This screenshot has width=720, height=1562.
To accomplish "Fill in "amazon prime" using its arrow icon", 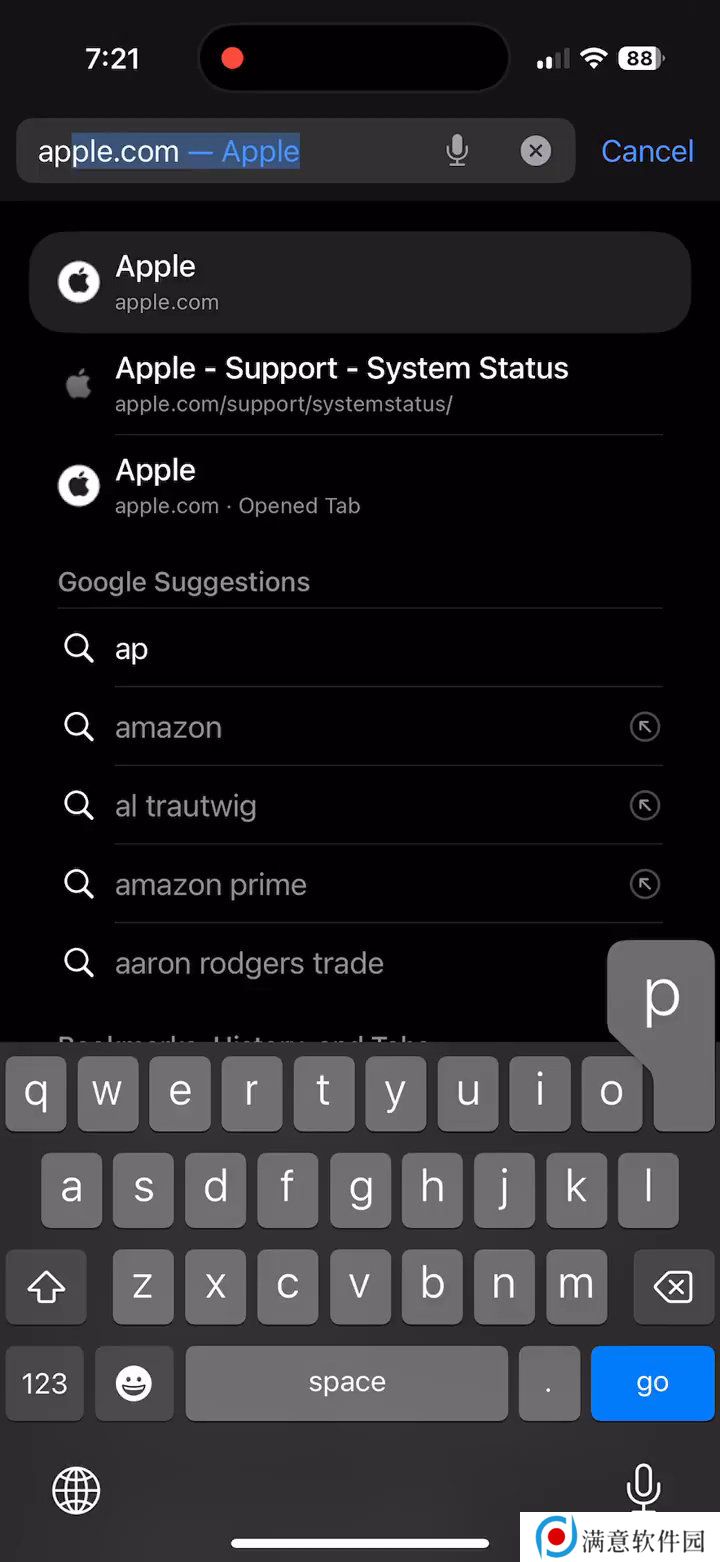I will tap(645, 884).
